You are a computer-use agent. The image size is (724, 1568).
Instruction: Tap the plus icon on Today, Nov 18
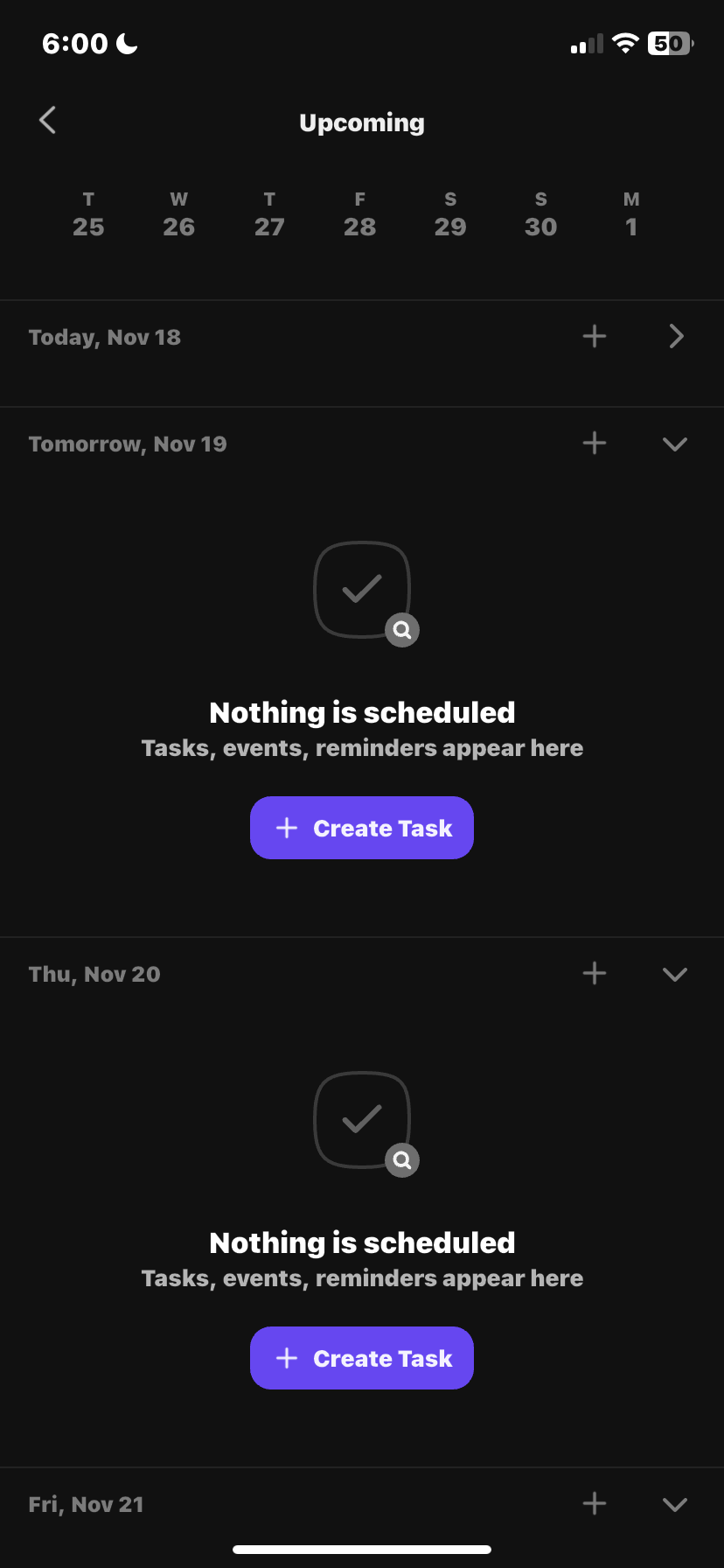coord(594,336)
